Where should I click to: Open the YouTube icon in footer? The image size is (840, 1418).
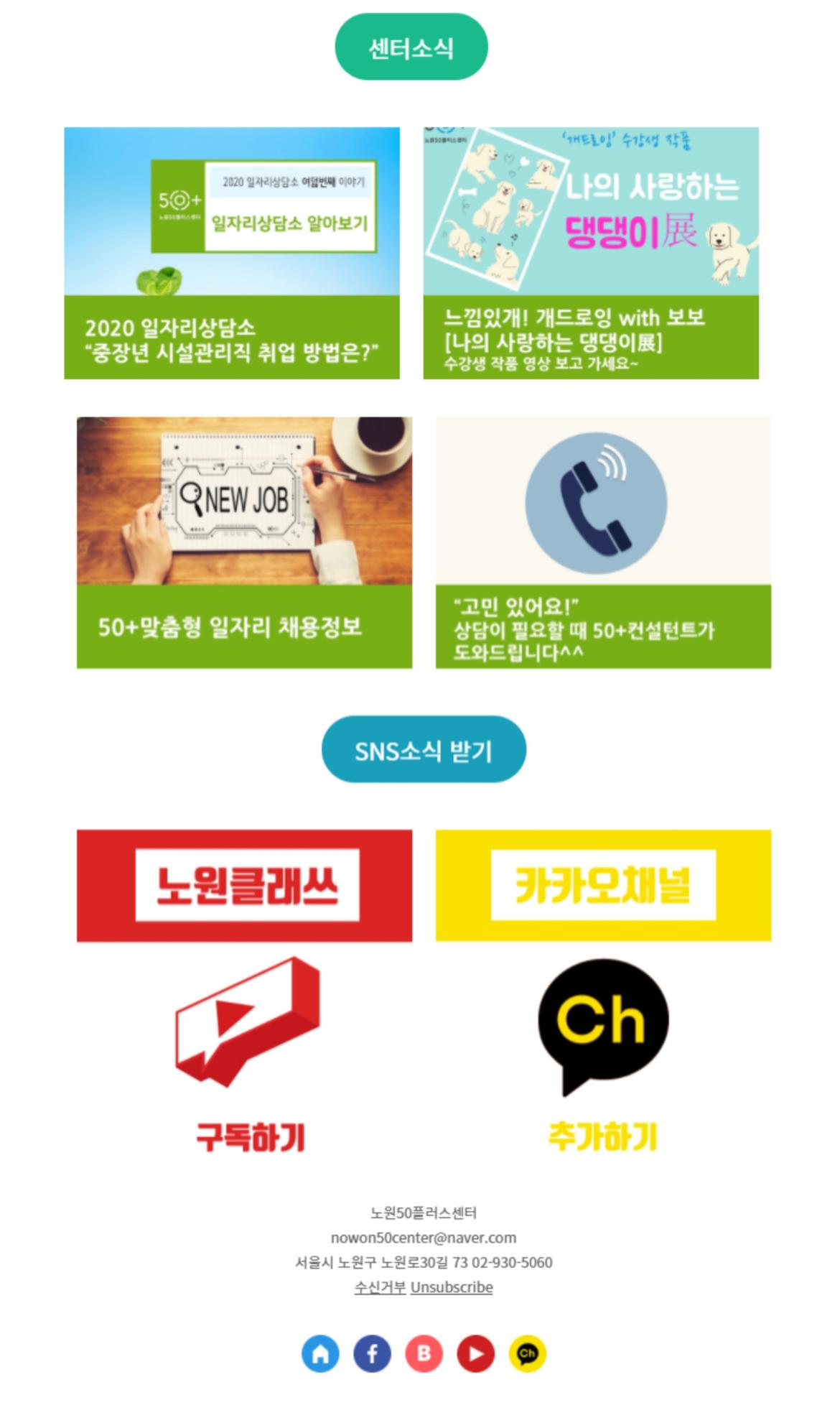pos(475,1353)
